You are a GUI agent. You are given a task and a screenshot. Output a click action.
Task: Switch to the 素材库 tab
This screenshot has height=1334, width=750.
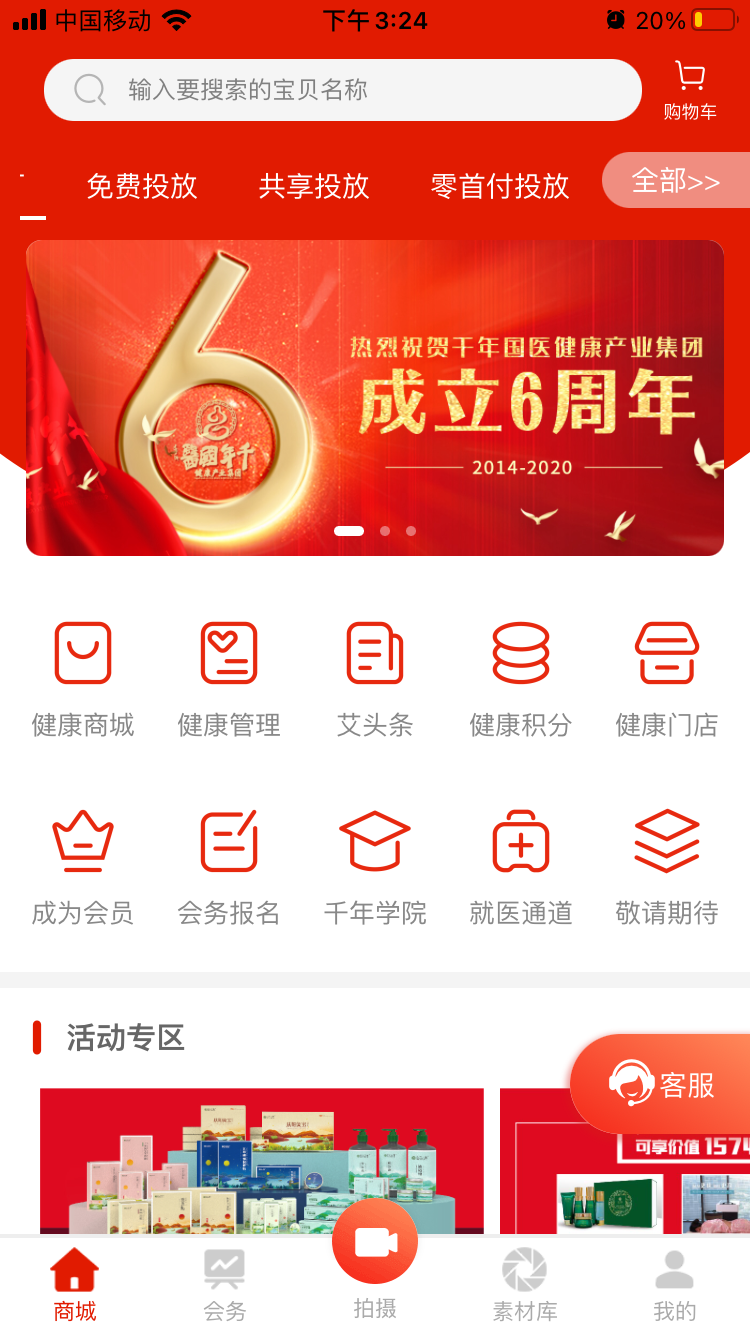click(x=525, y=1286)
